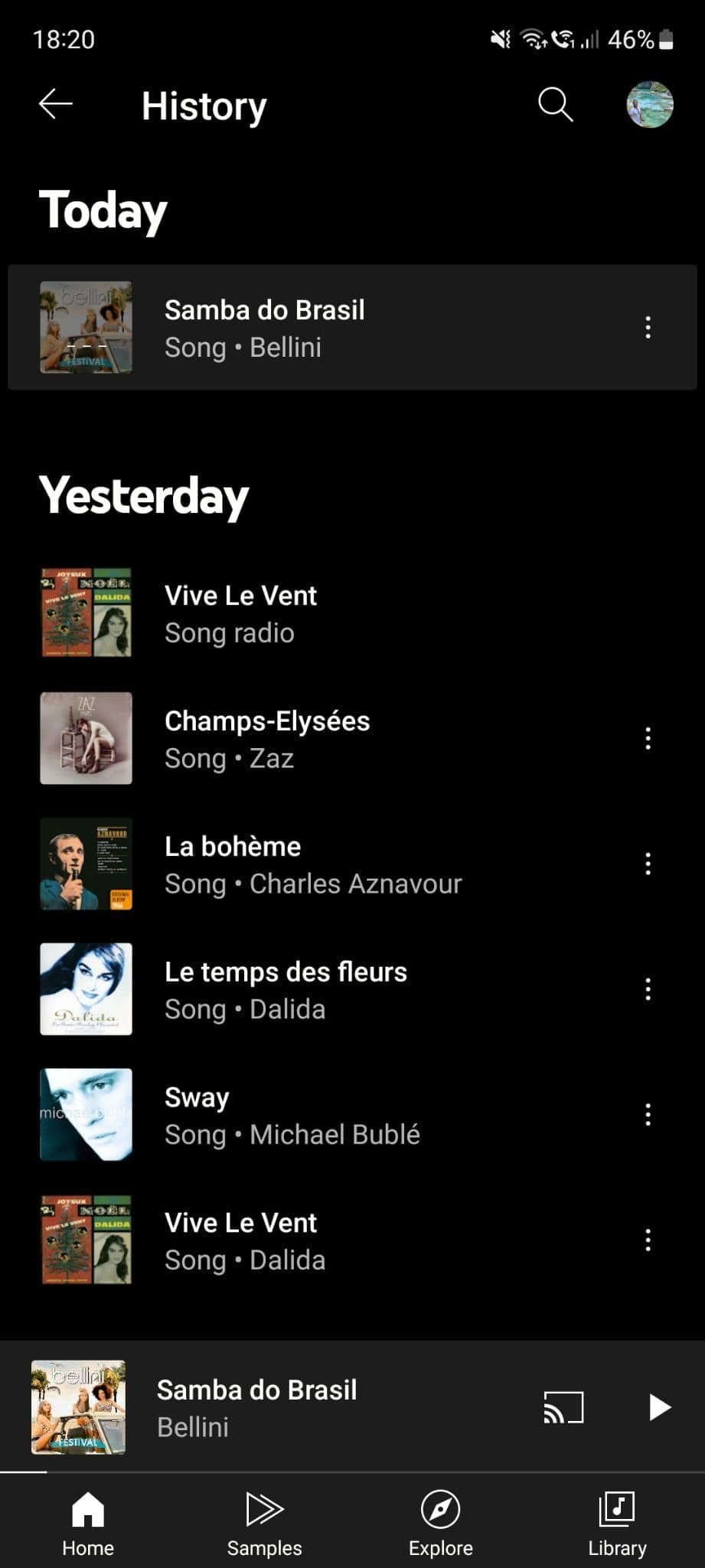705x1568 pixels.
Task: Open options for Samba do Brasil by Bellini
Action: [x=648, y=328]
